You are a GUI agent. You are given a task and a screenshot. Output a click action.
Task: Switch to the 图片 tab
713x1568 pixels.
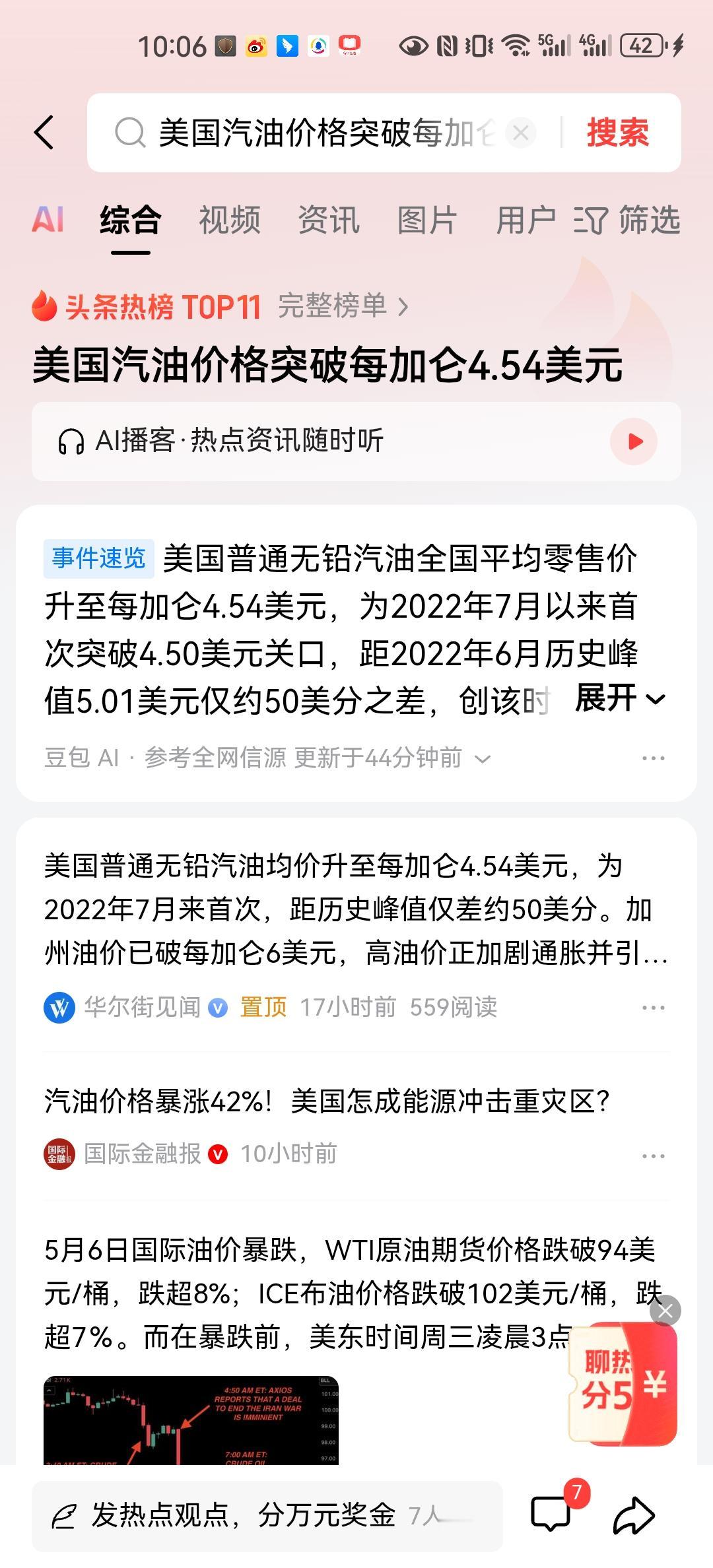[427, 220]
